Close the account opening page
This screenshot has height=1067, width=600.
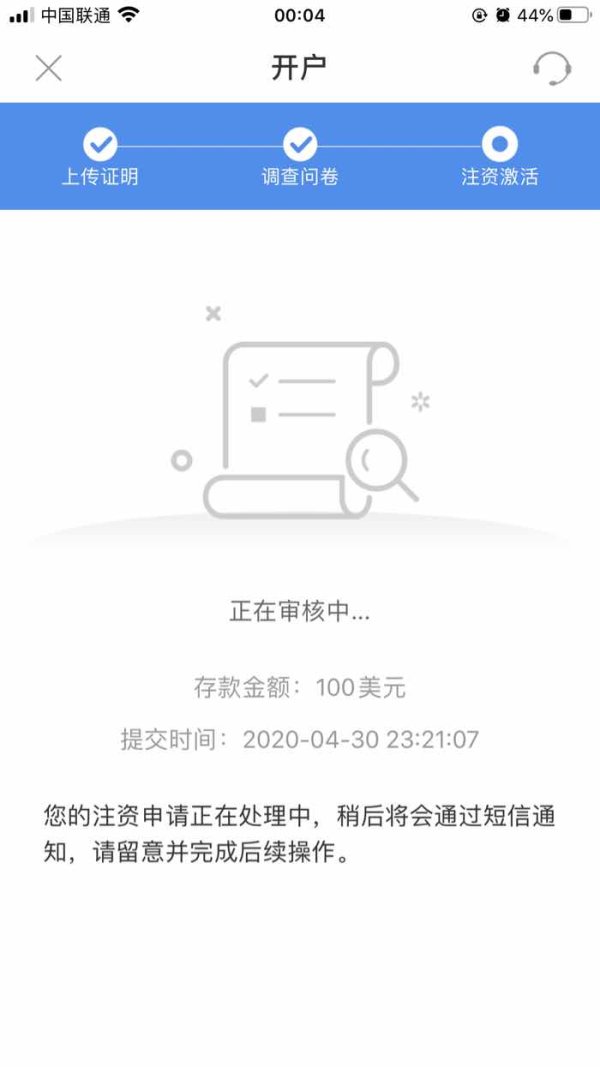[48, 68]
